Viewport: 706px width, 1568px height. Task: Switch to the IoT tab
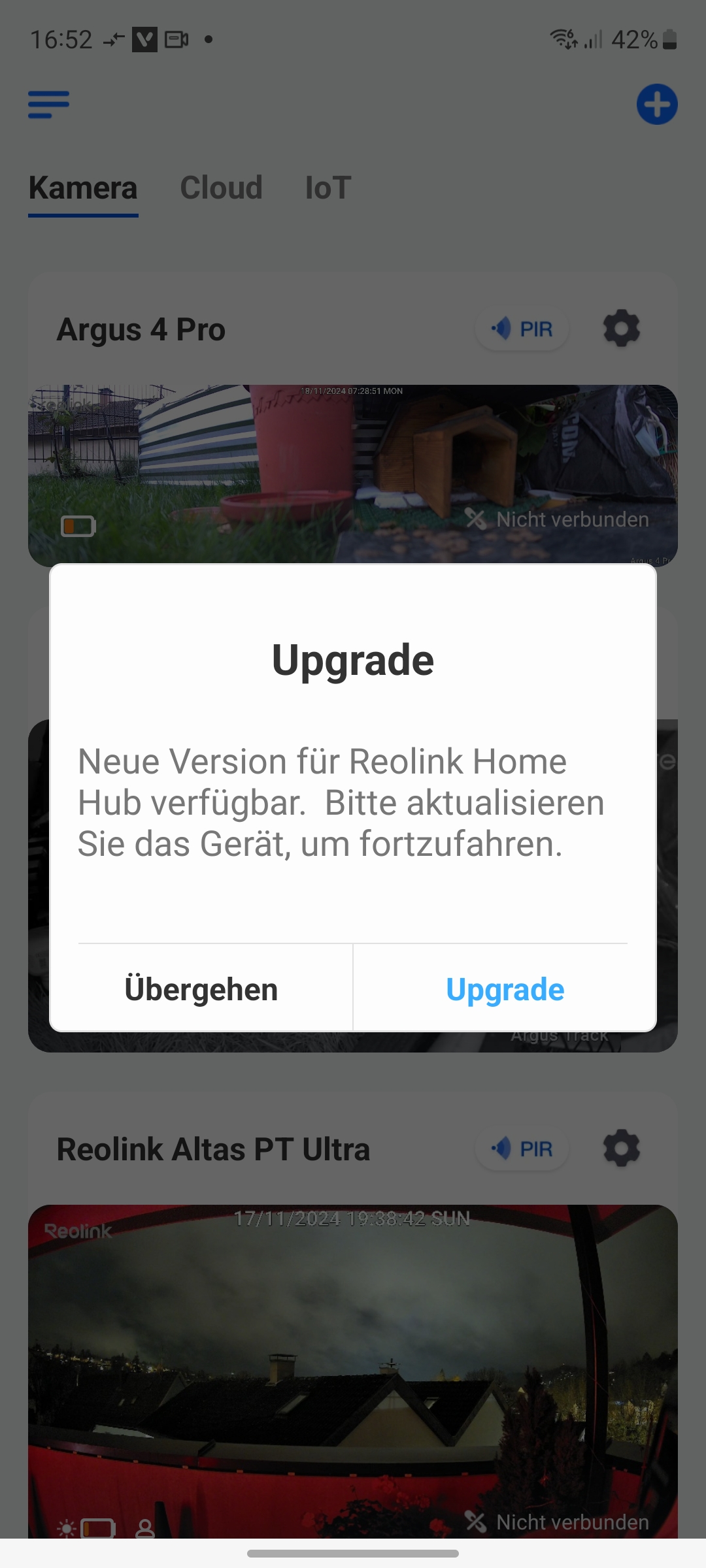328,188
